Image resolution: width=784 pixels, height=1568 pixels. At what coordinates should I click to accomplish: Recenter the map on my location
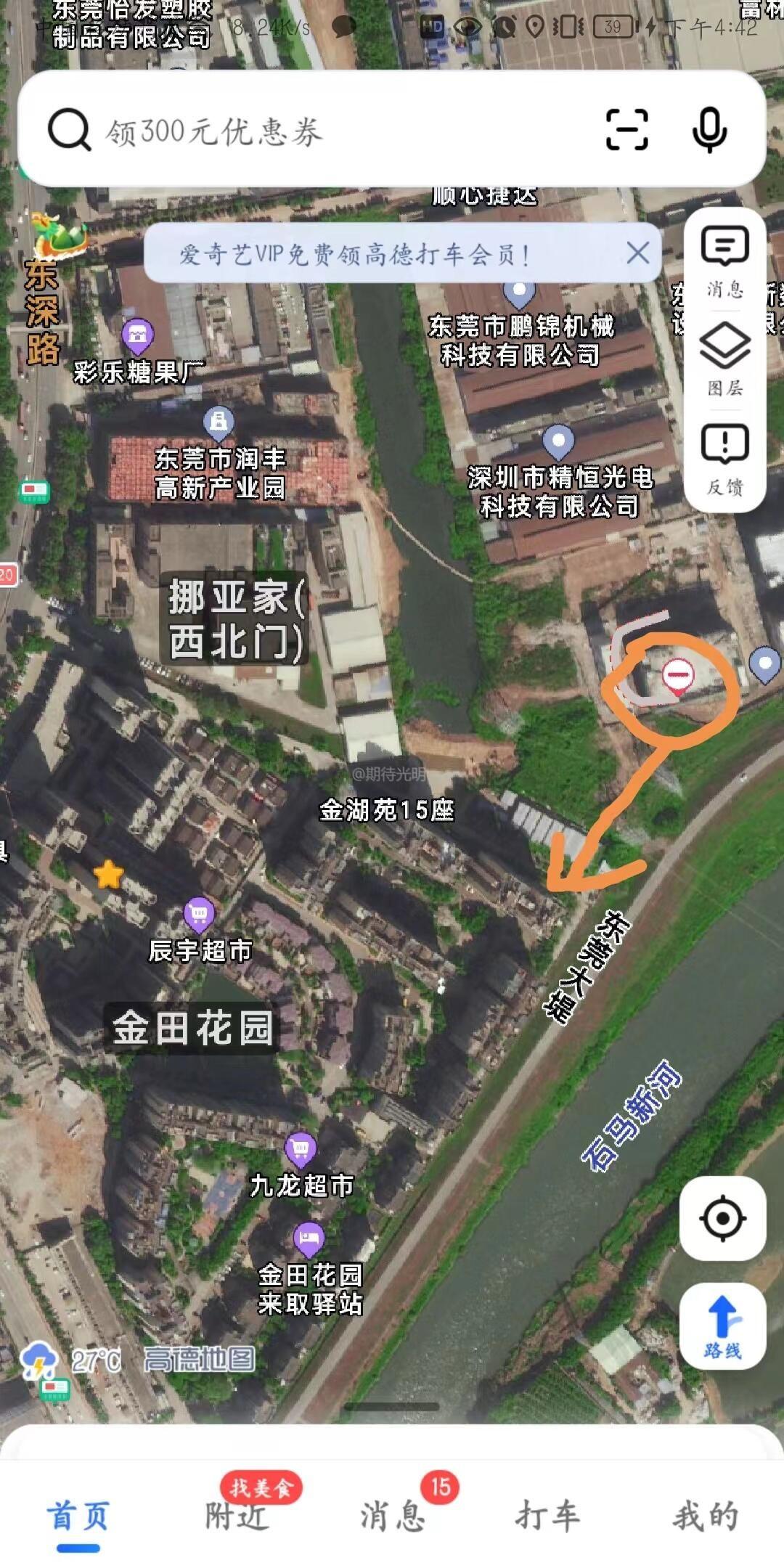[723, 1219]
